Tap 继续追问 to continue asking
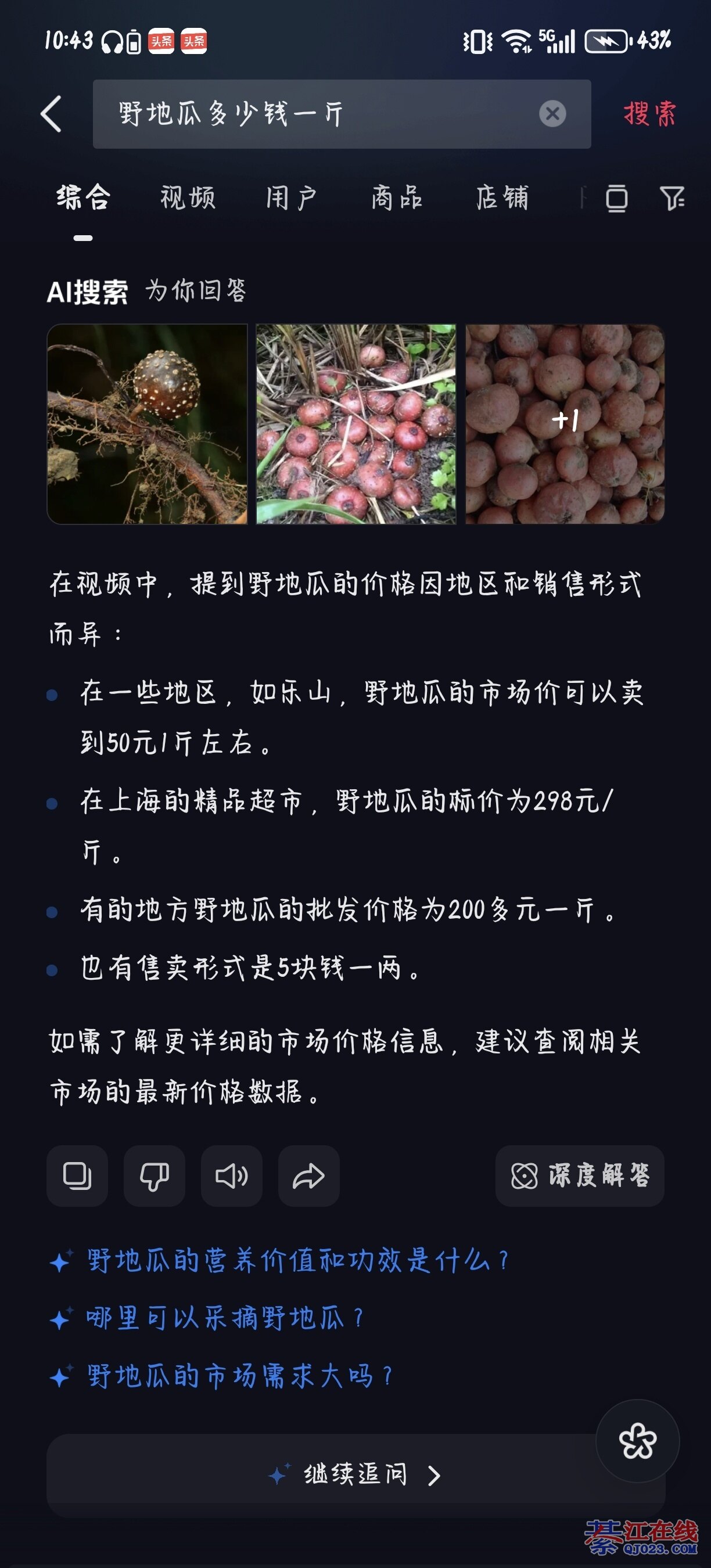The height and width of the screenshot is (1568, 711). [x=355, y=1475]
